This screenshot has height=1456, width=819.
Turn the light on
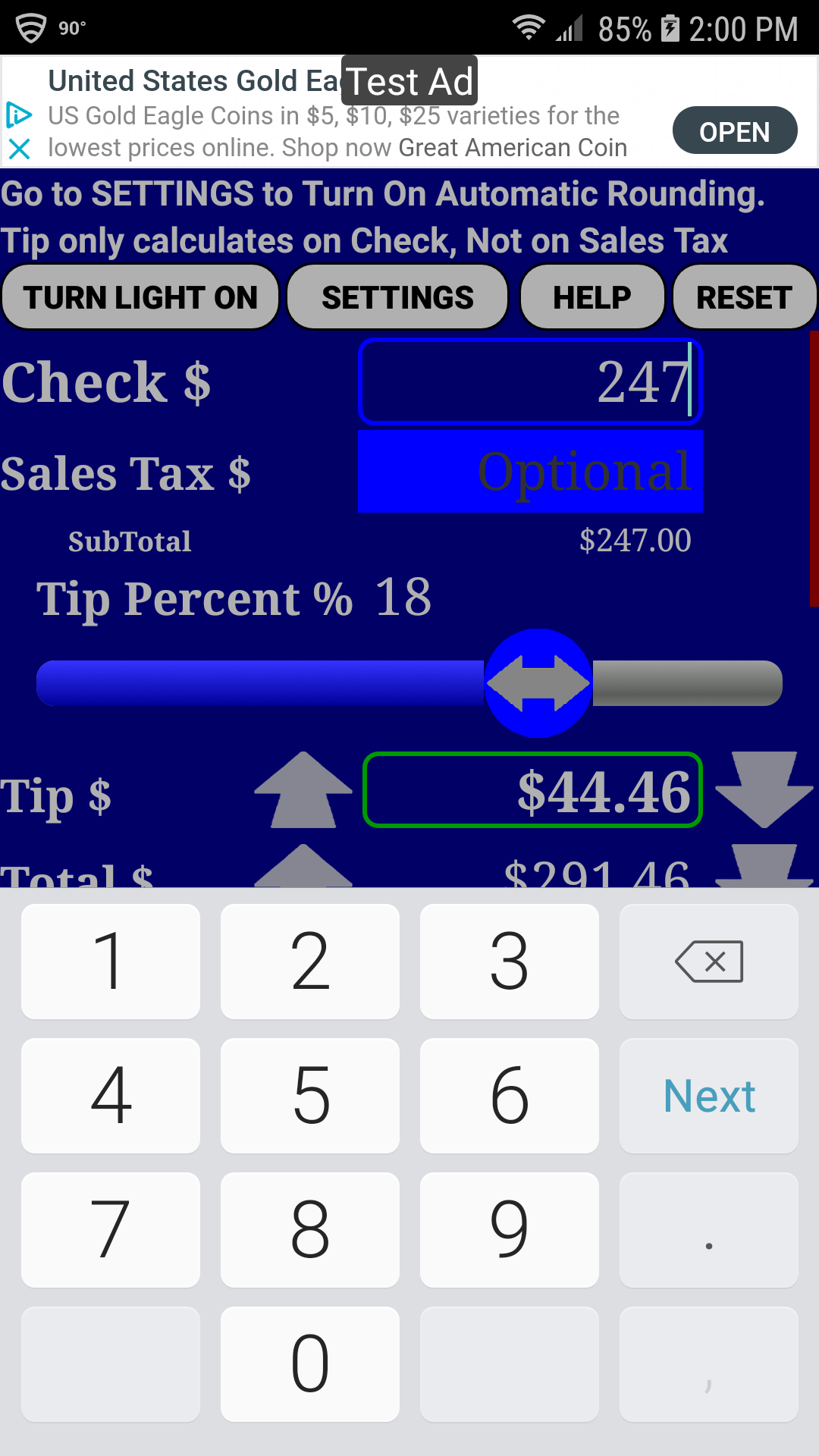pos(140,297)
